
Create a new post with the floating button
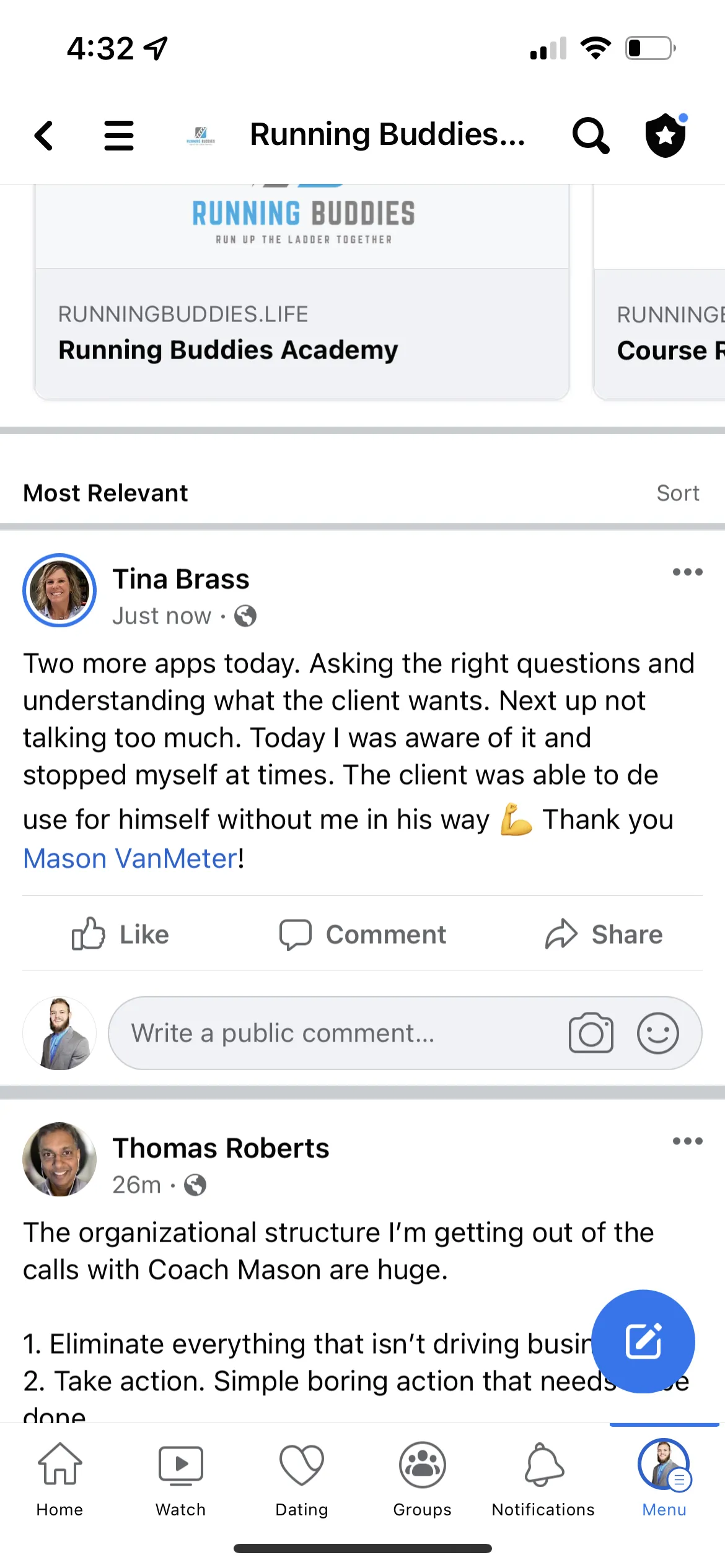[643, 1341]
